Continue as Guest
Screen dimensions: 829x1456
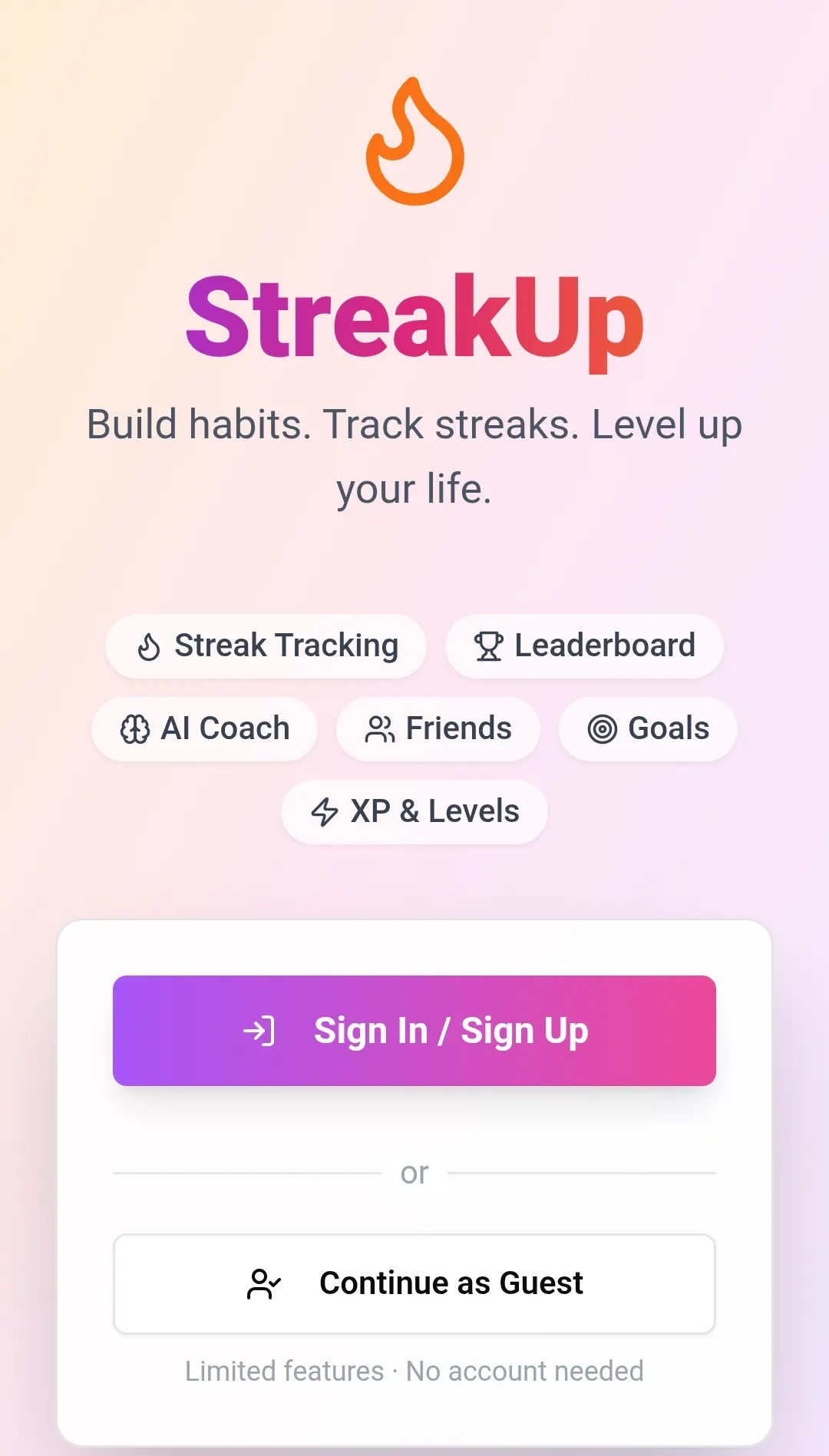click(x=414, y=1283)
